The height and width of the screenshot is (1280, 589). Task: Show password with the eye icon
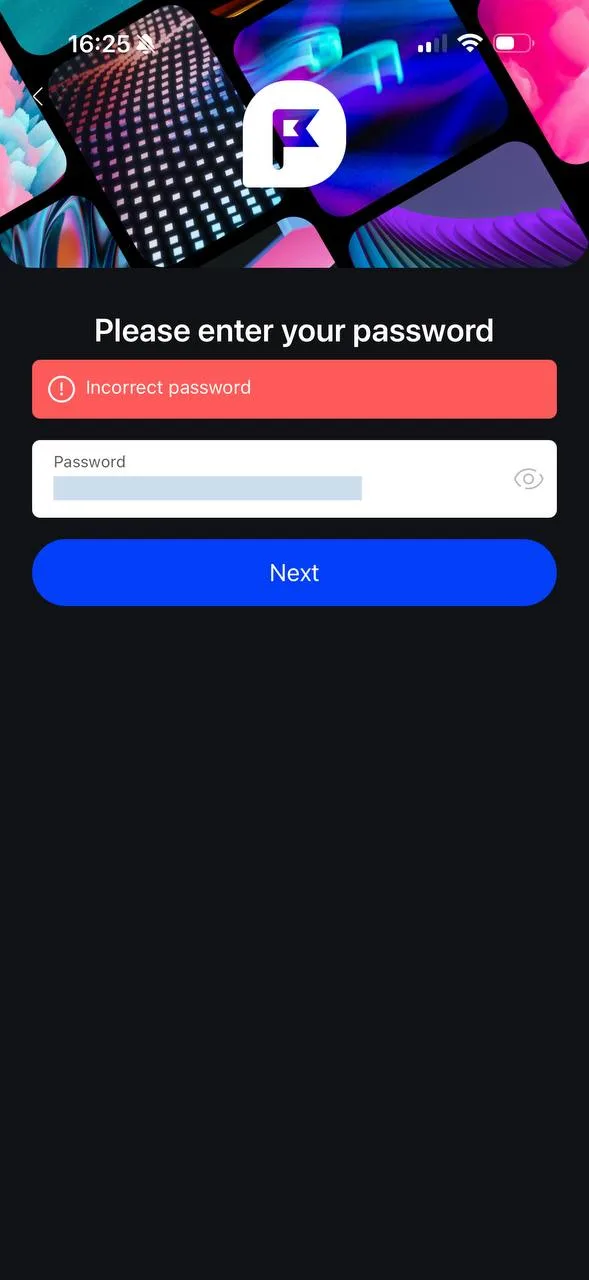528,479
